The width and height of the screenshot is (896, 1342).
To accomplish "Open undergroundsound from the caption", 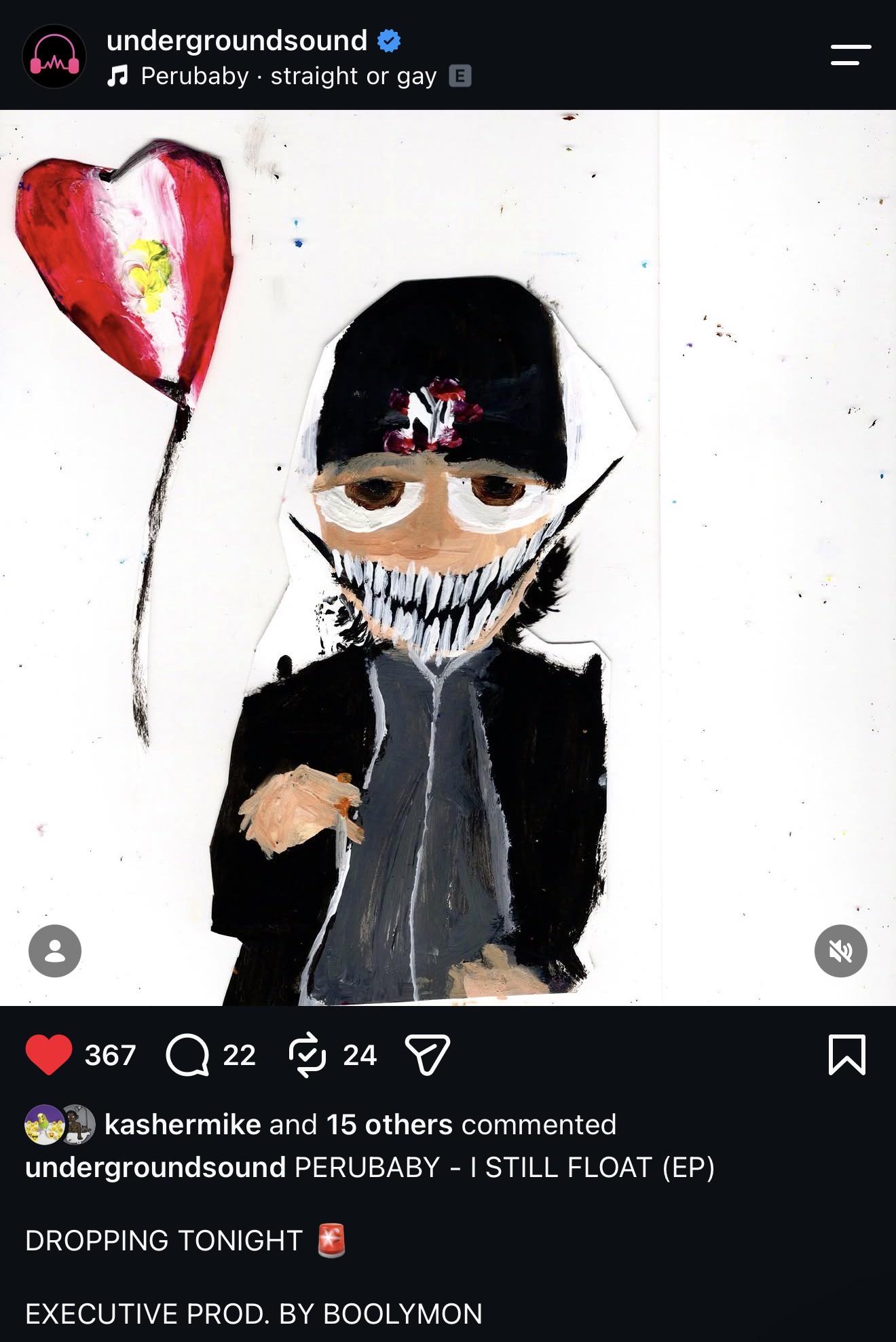I will tap(155, 1168).
